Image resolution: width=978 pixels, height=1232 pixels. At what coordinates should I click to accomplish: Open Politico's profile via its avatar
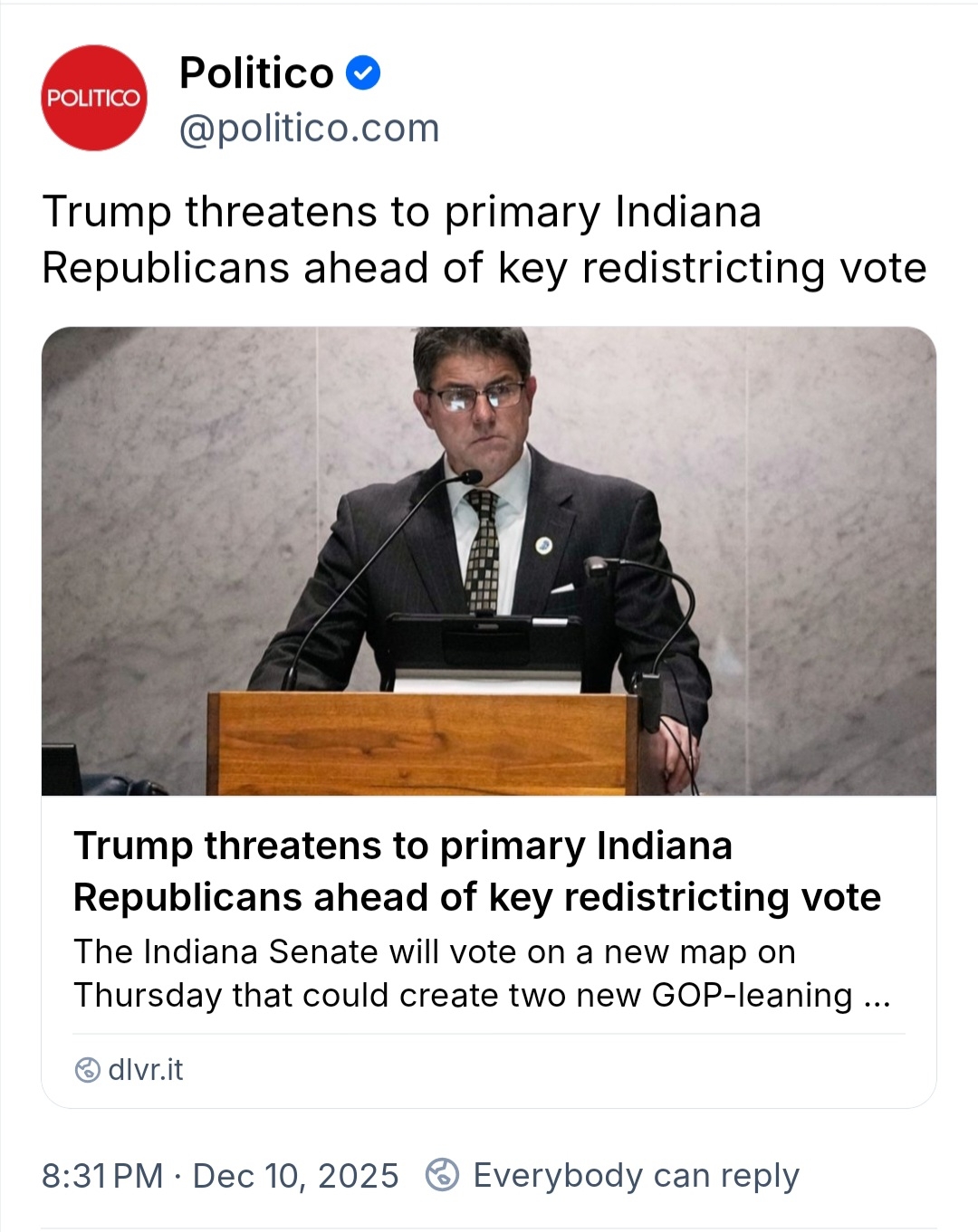tap(94, 98)
